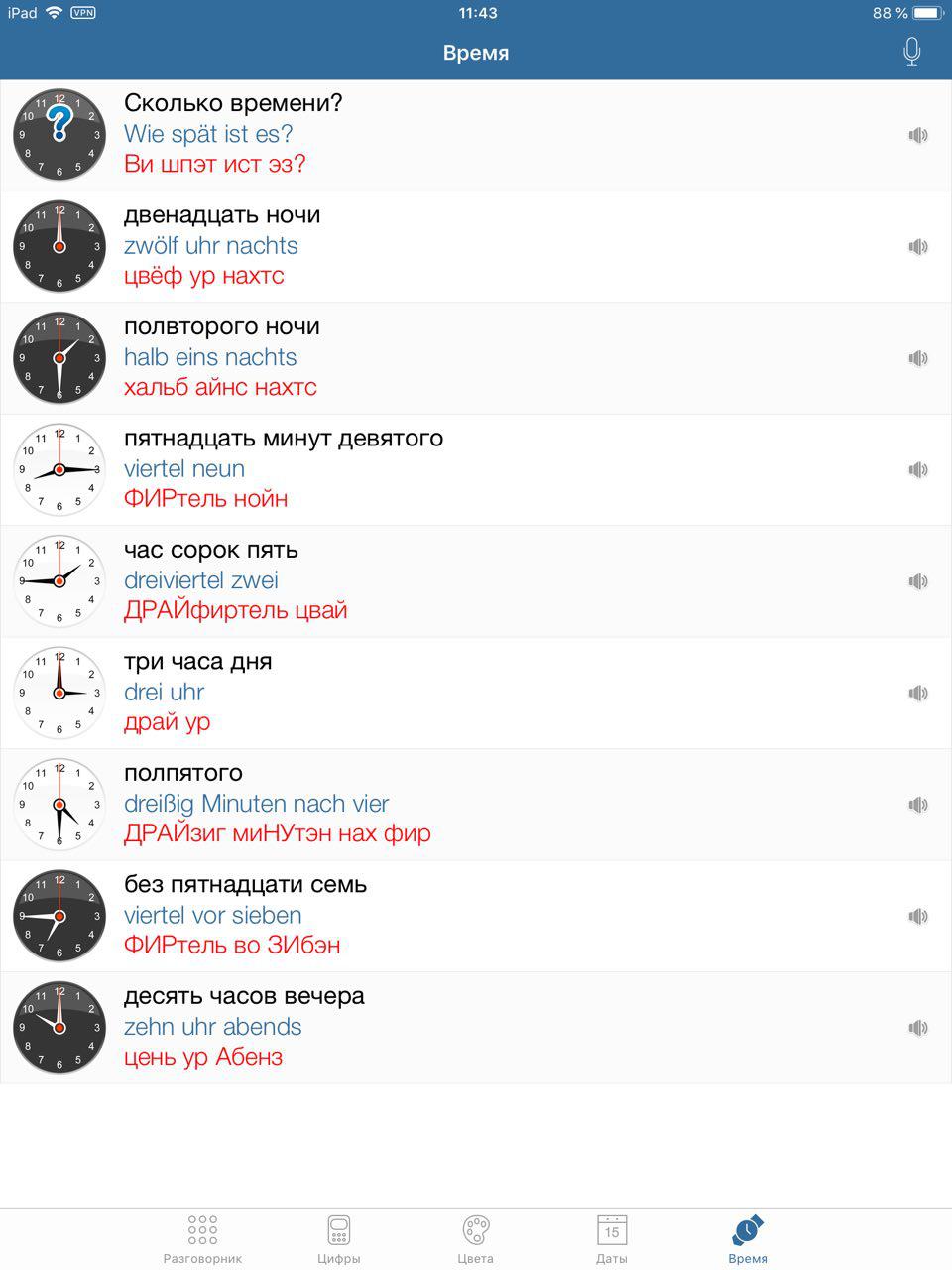Play audio for 'halb eins nachts'

tap(918, 358)
